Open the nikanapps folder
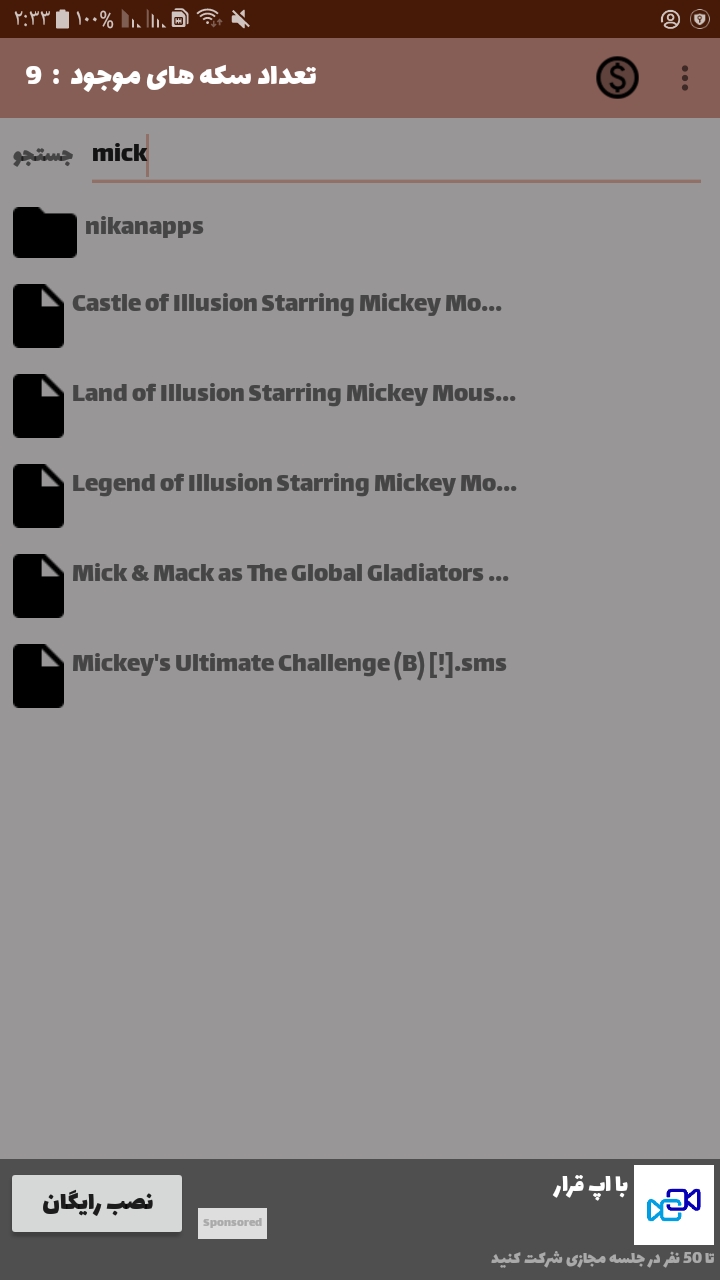Image resolution: width=720 pixels, height=1280 pixels. click(144, 227)
